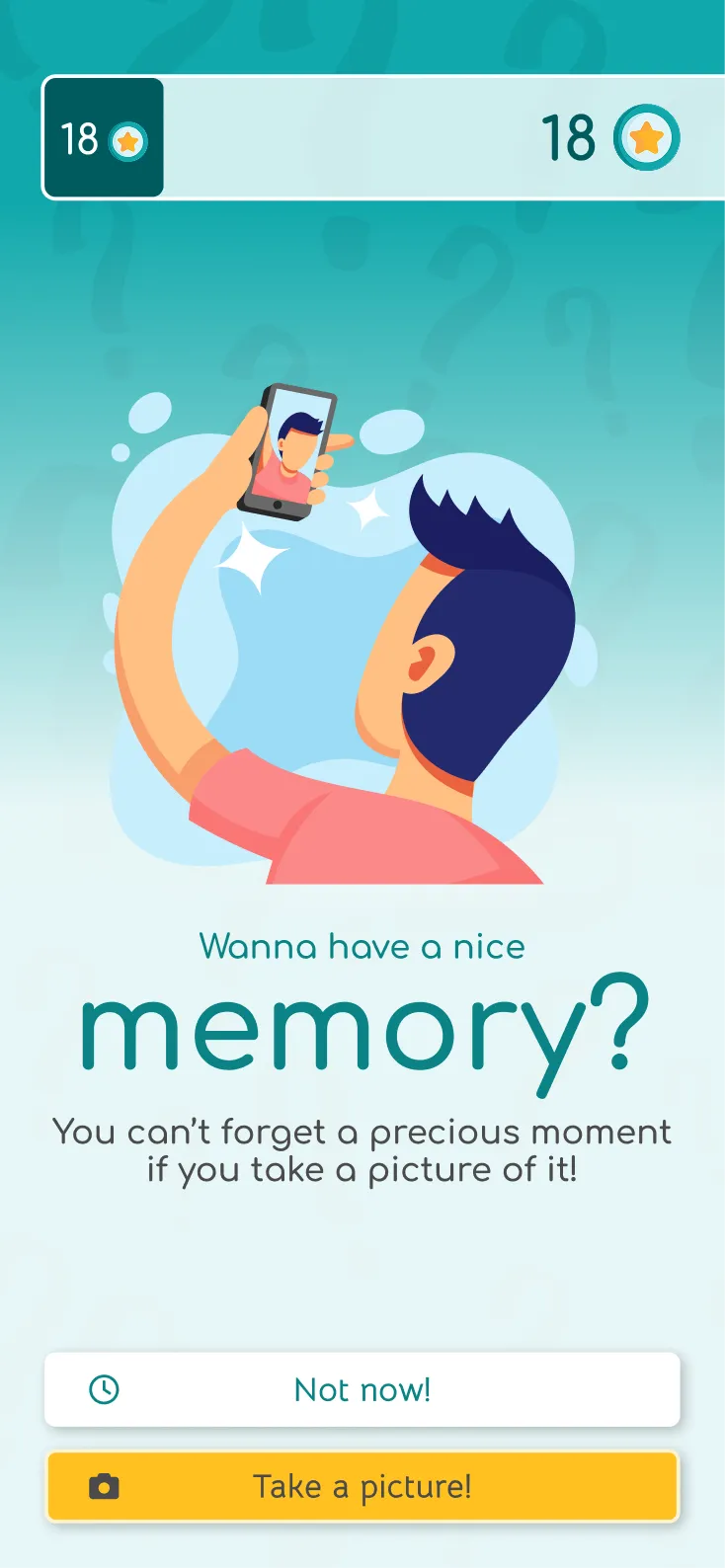Tap the Not now! button
Image resolution: width=725 pixels, height=1568 pixels.
pos(362,1389)
